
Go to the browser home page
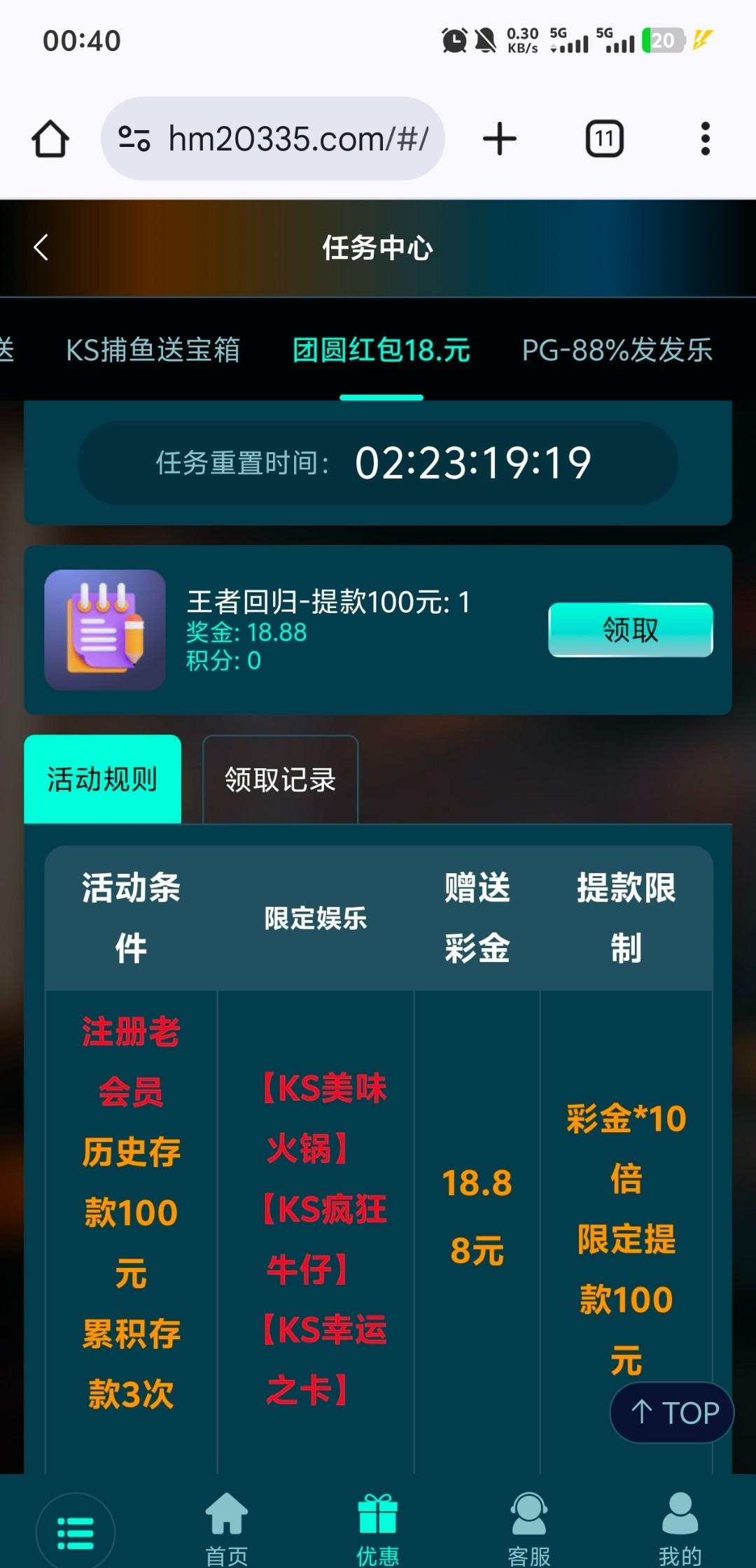click(50, 139)
